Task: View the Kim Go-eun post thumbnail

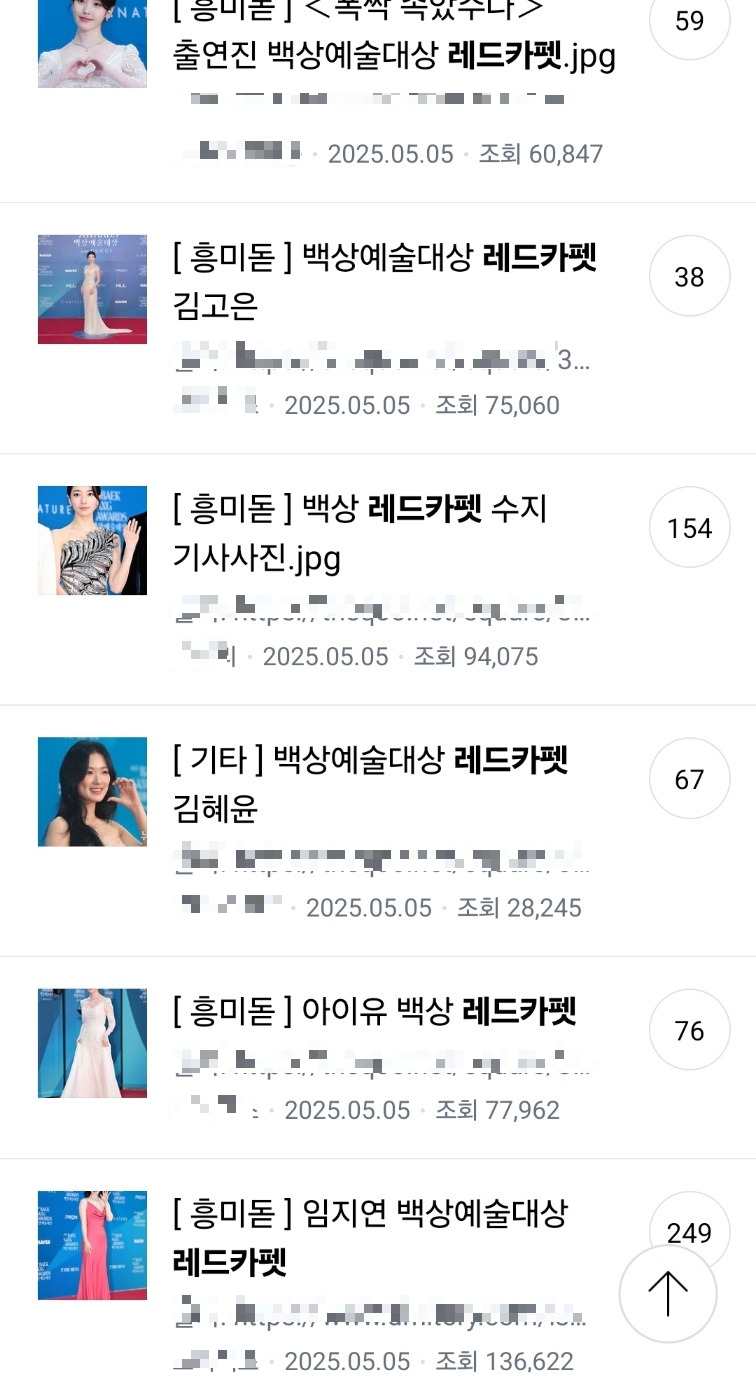Action: (x=92, y=289)
